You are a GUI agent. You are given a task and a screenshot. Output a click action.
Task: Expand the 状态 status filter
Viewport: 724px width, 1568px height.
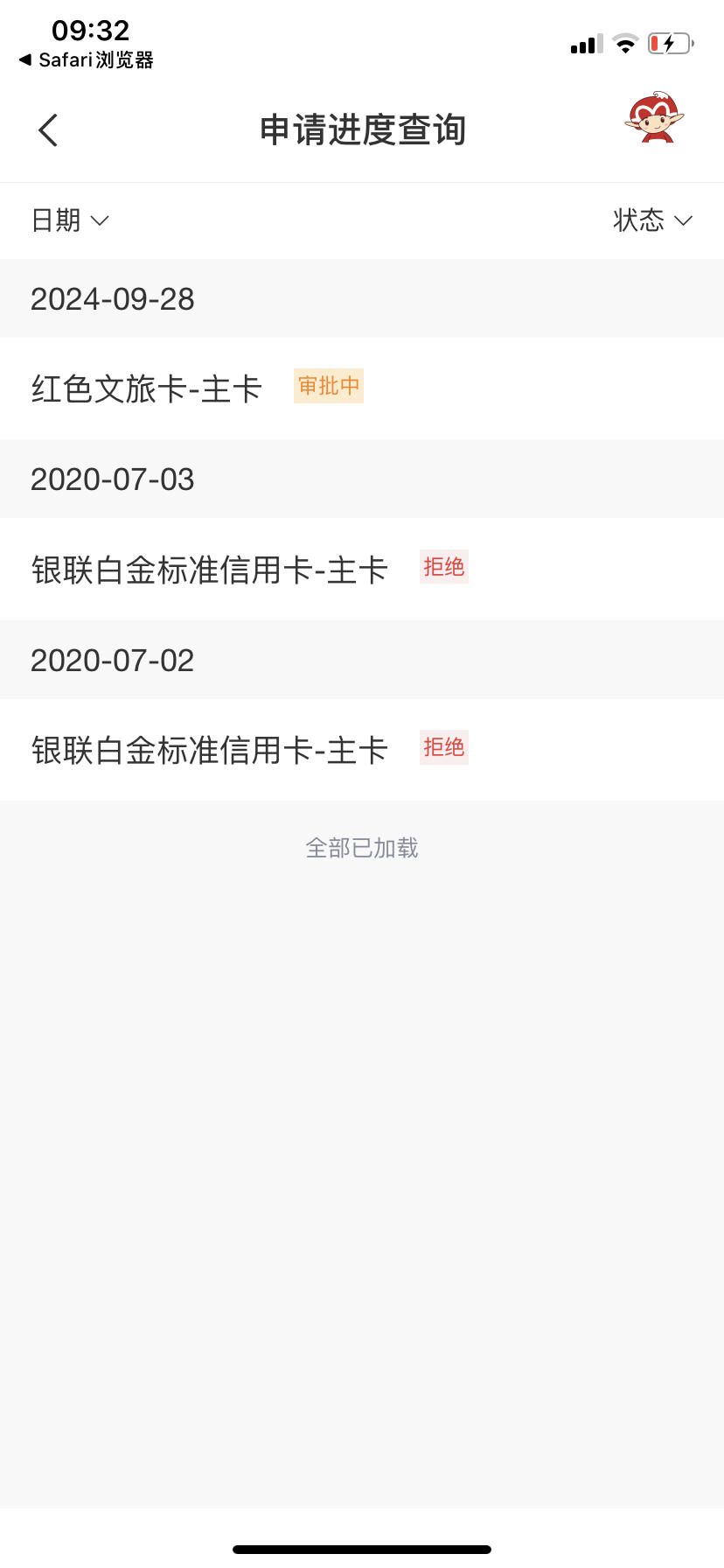click(652, 220)
